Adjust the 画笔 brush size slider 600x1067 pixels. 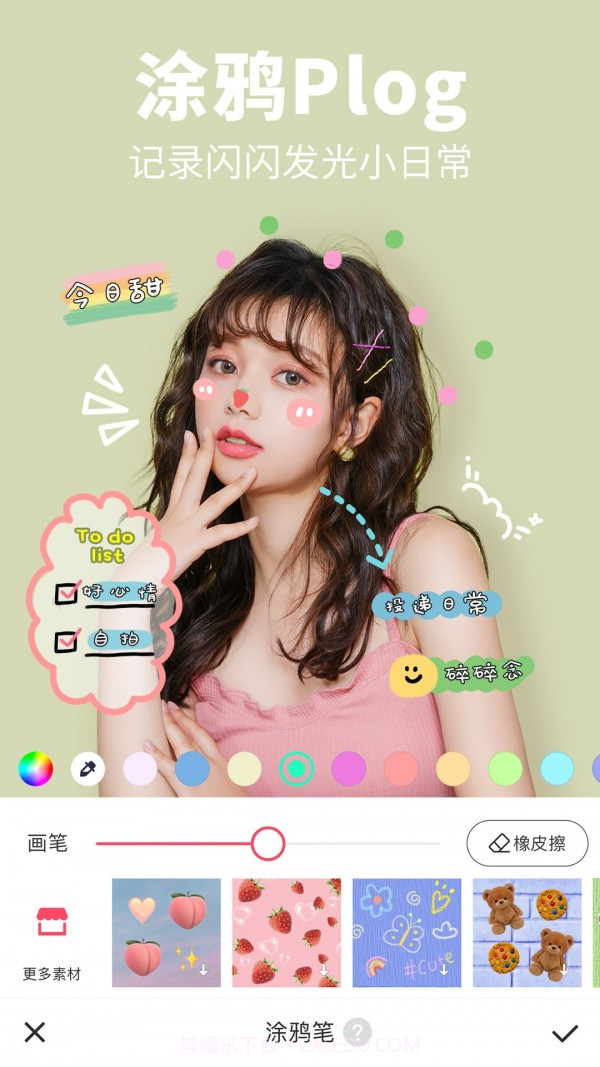(x=268, y=844)
